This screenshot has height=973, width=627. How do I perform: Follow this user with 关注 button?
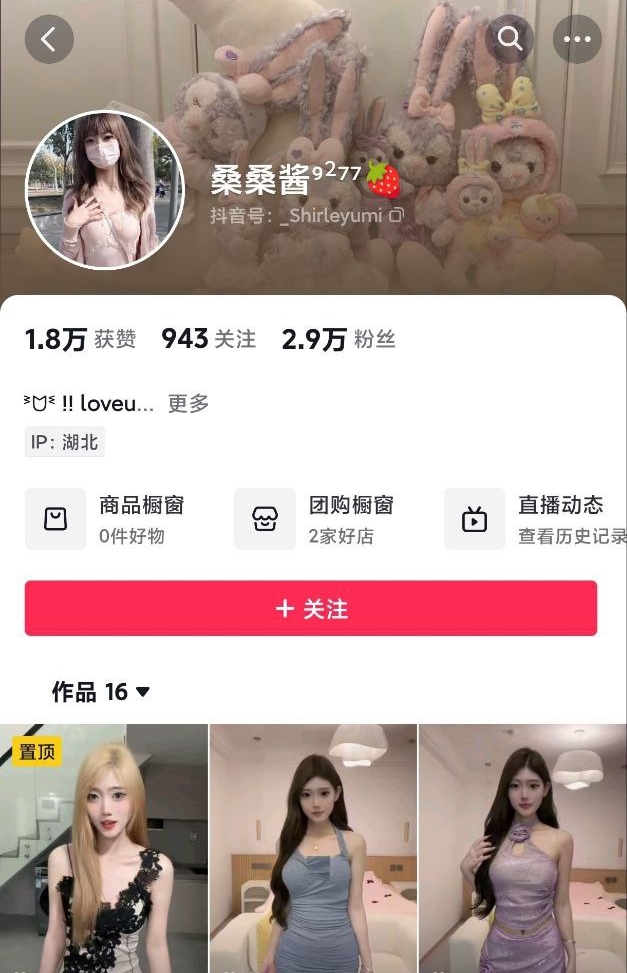click(x=311, y=608)
